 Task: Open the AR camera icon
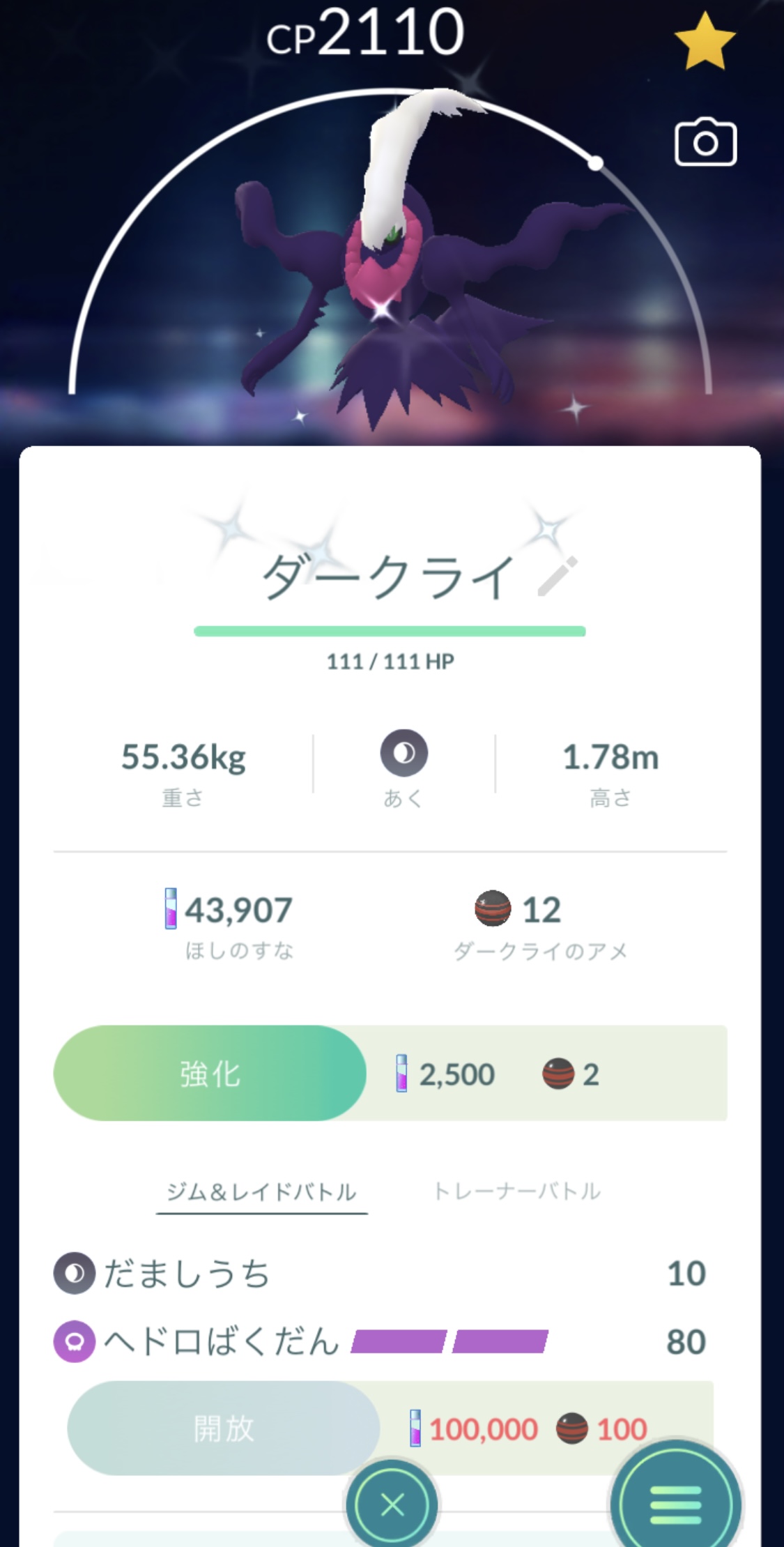click(x=705, y=142)
